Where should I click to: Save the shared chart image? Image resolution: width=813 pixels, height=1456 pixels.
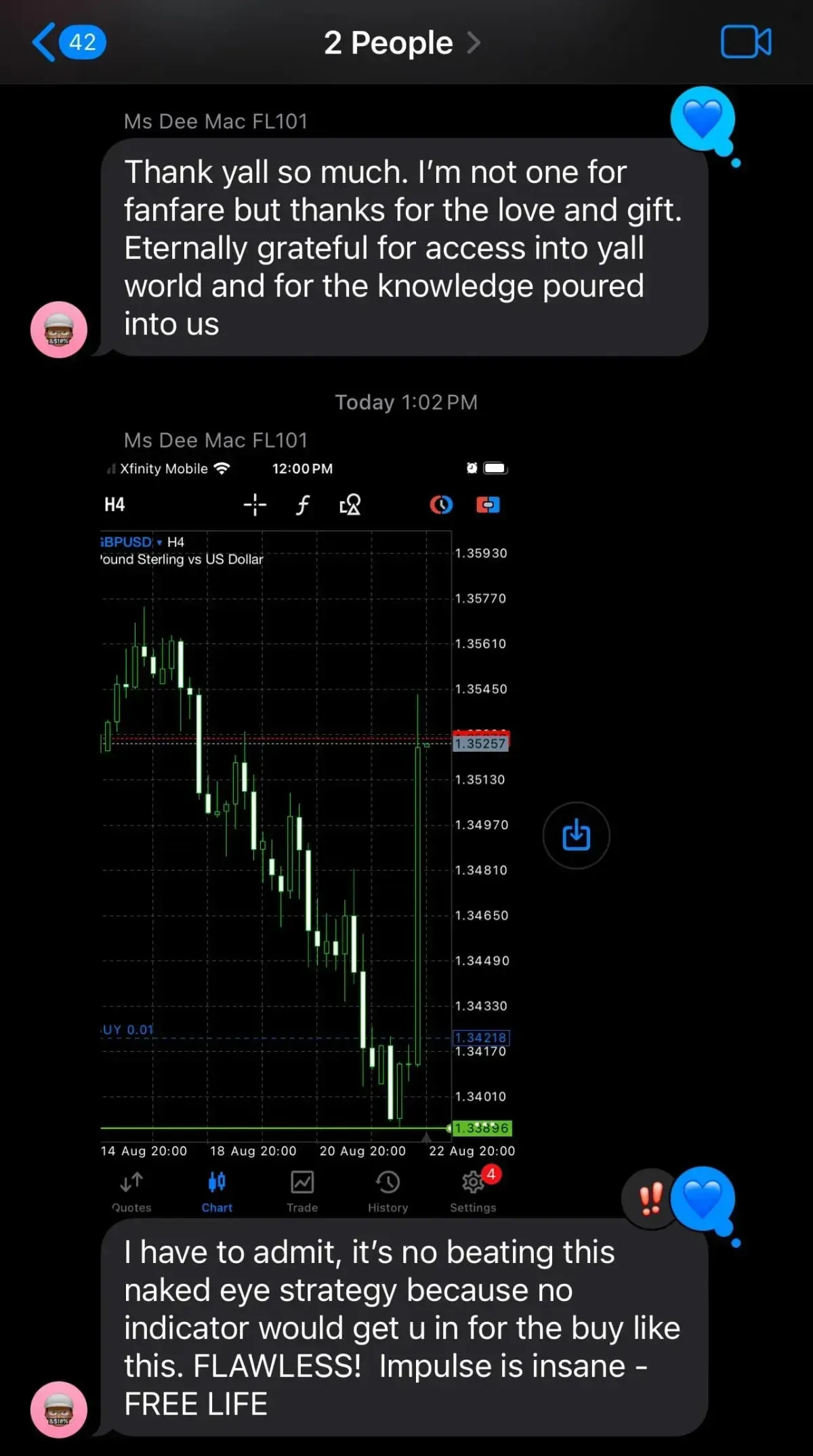pos(576,835)
